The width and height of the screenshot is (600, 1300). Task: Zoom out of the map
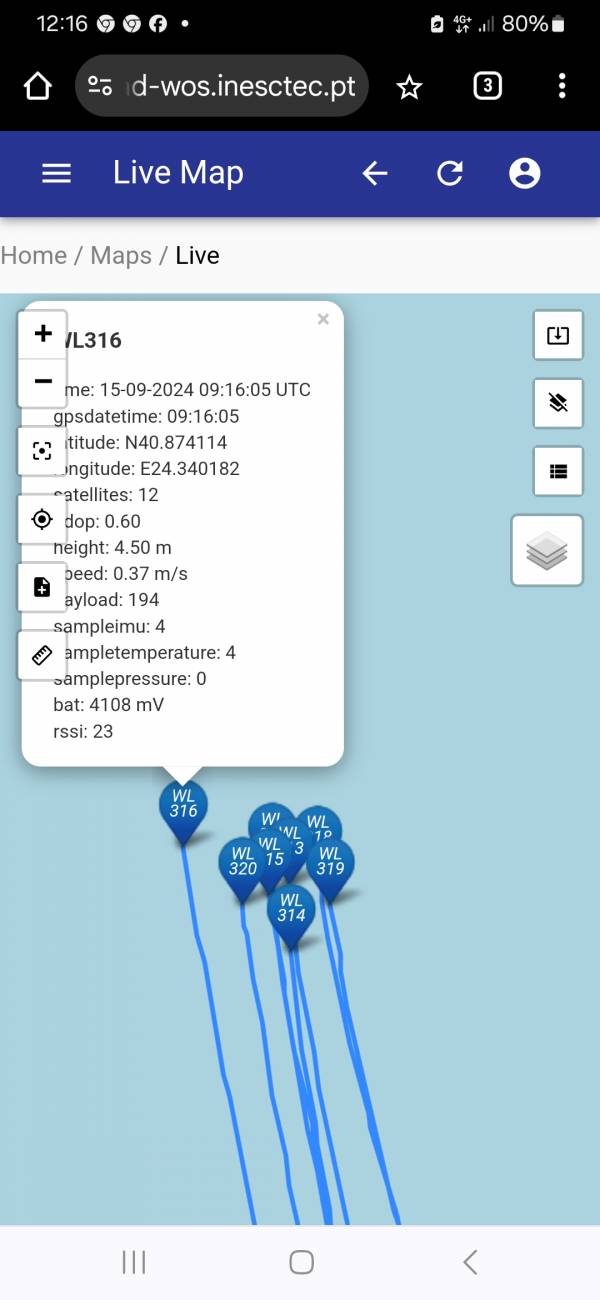[x=43, y=381]
